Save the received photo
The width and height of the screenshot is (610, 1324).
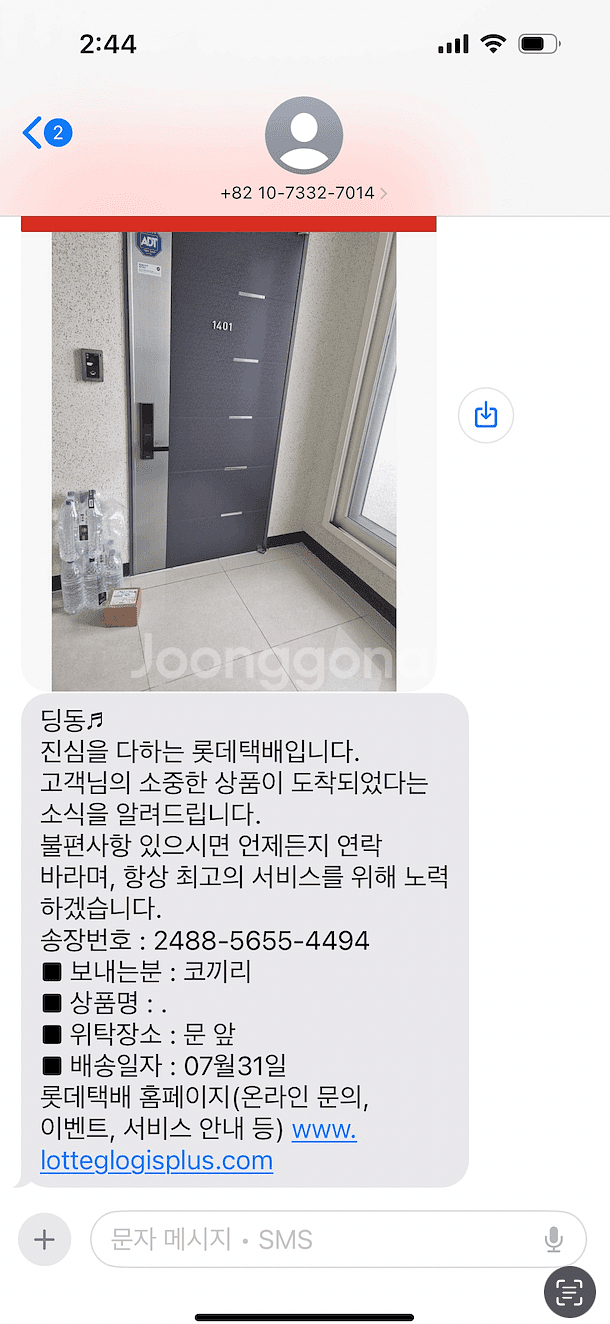point(485,415)
